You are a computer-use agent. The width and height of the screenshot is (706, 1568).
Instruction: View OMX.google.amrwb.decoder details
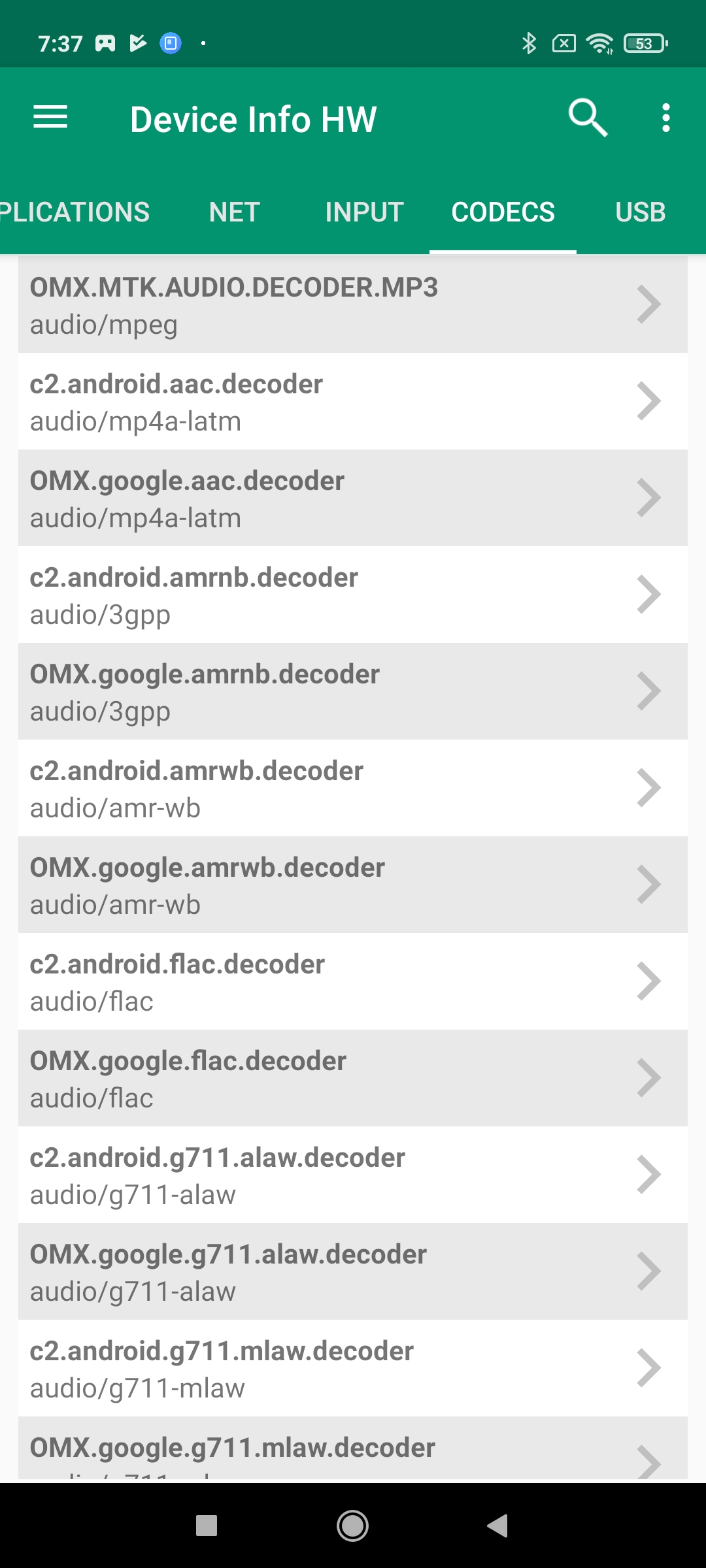[353, 885]
